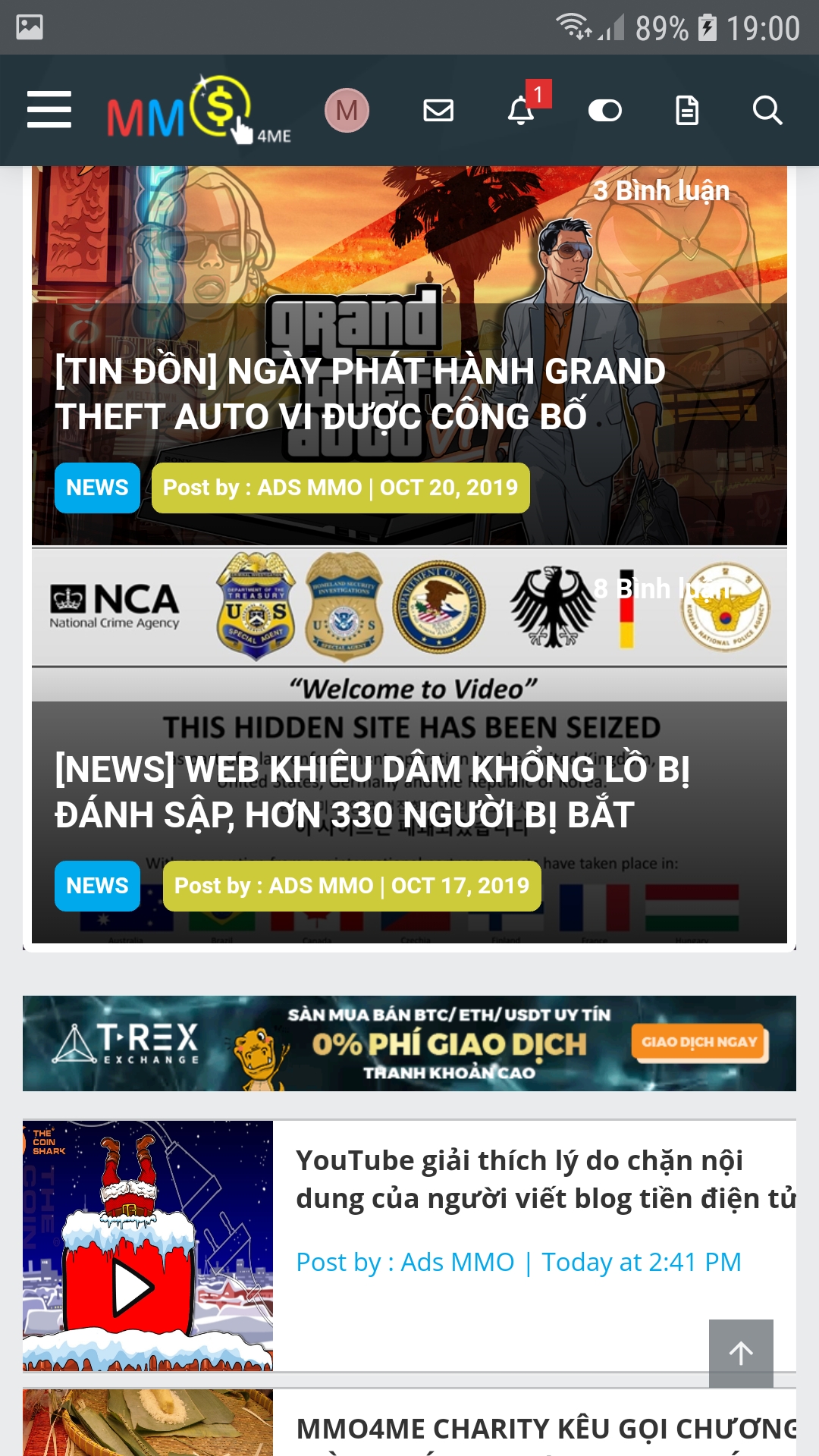
Task: Open the Grand Theft Auto VI article
Action: click(360, 394)
